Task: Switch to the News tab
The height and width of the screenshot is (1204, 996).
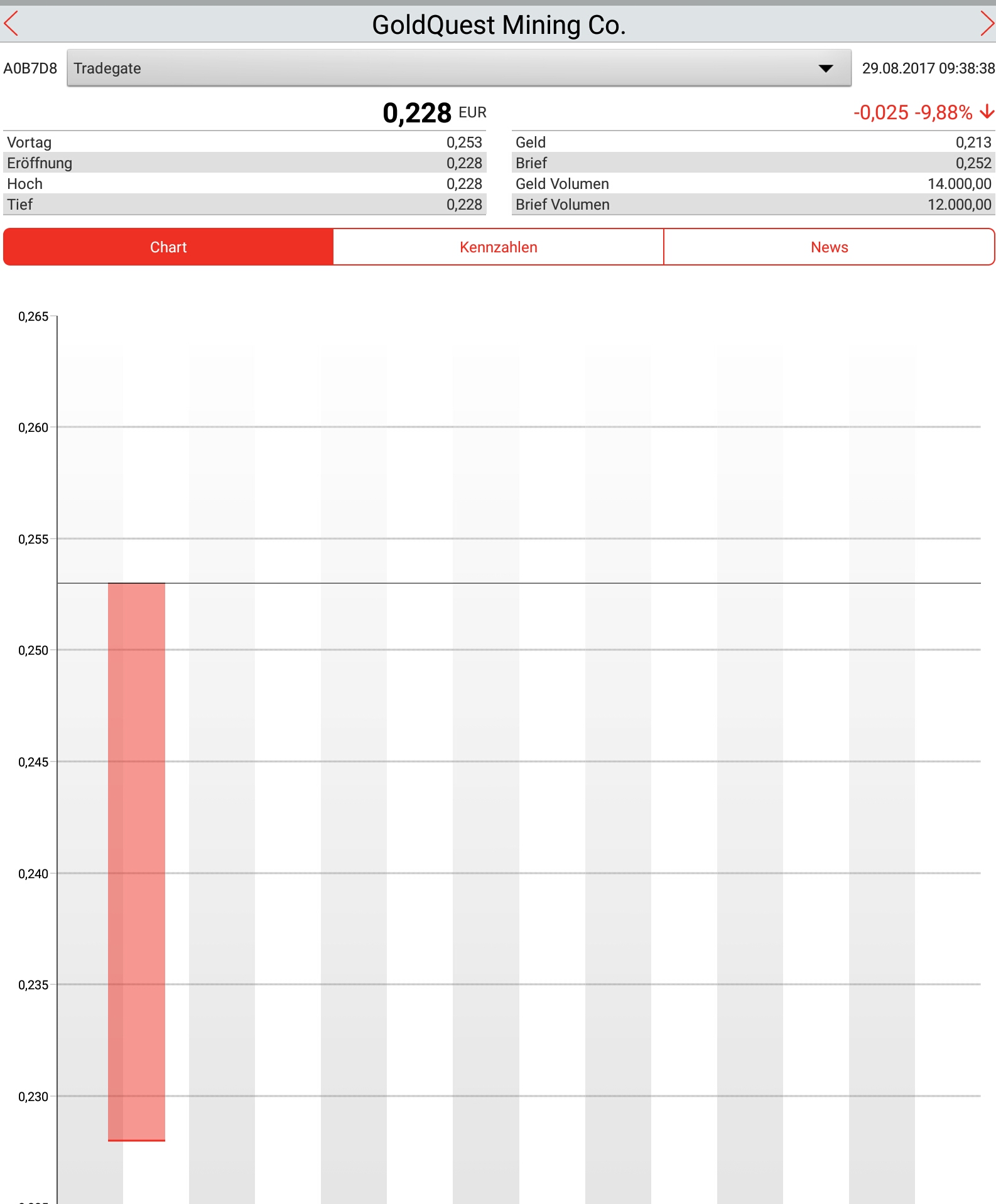Action: [829, 247]
